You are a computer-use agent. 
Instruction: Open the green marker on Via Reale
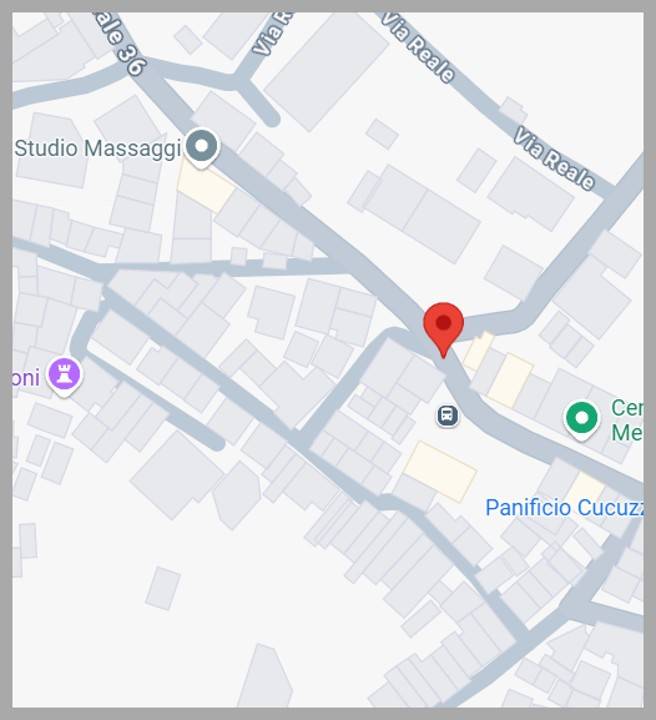coord(581,418)
